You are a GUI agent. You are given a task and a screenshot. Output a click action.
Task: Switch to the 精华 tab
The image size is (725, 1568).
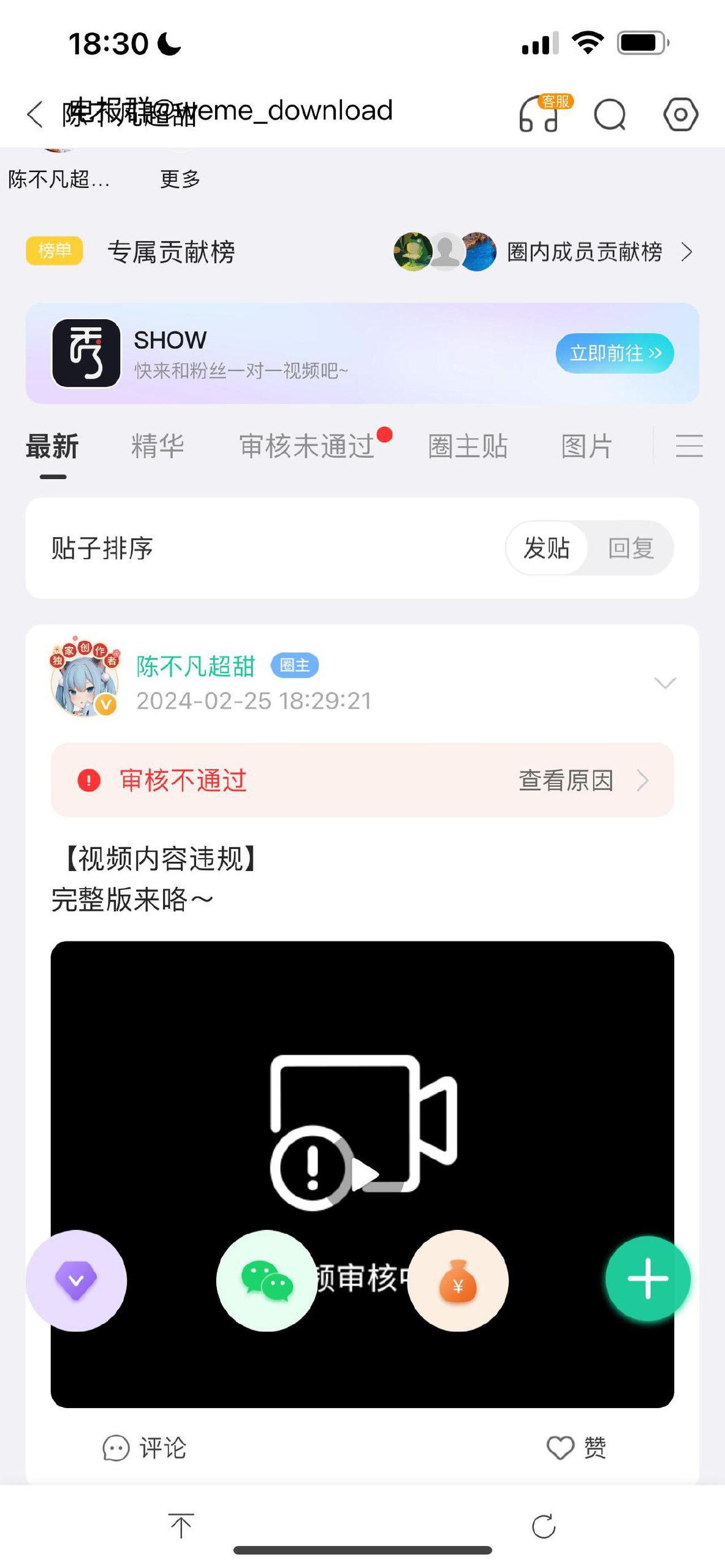point(158,446)
